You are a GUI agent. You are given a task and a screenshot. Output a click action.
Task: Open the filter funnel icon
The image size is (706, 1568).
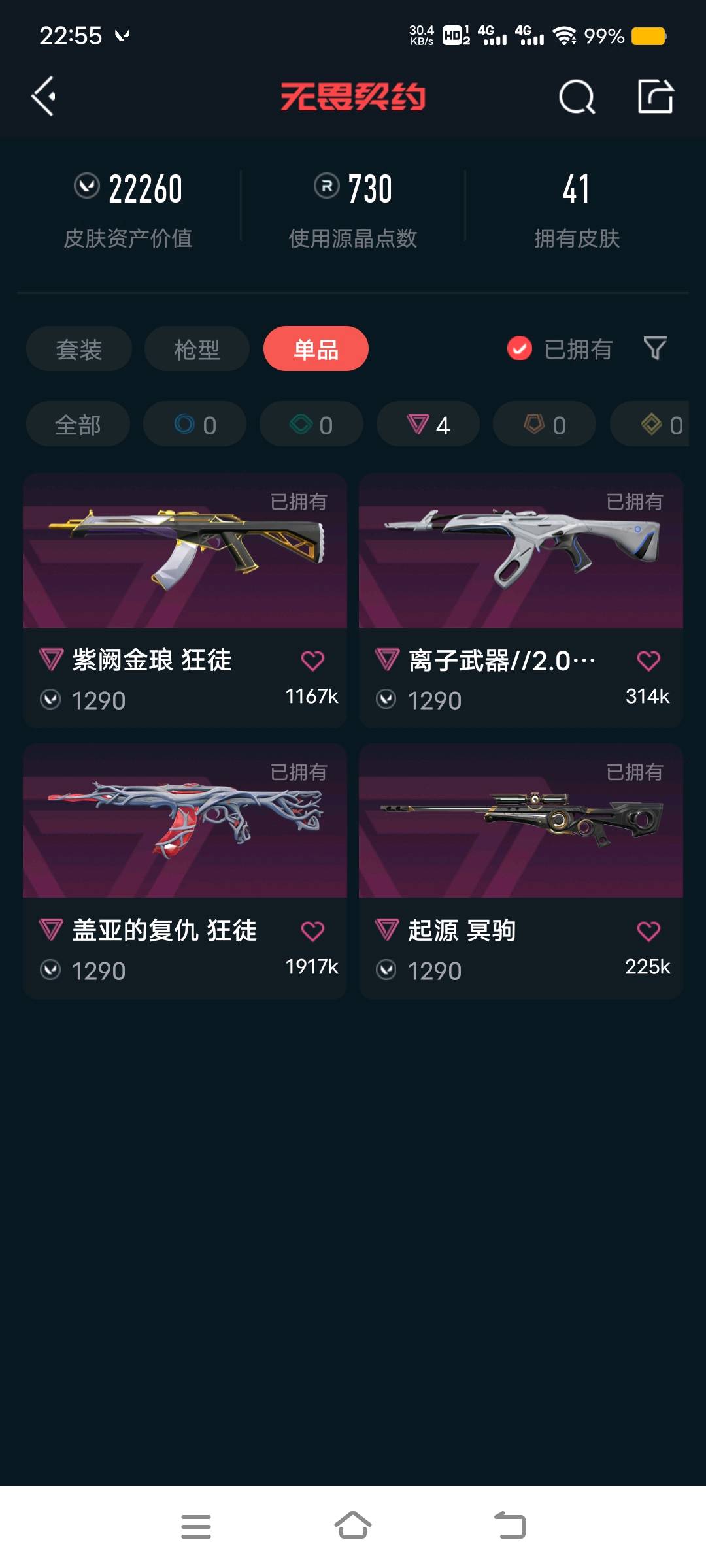click(x=654, y=348)
